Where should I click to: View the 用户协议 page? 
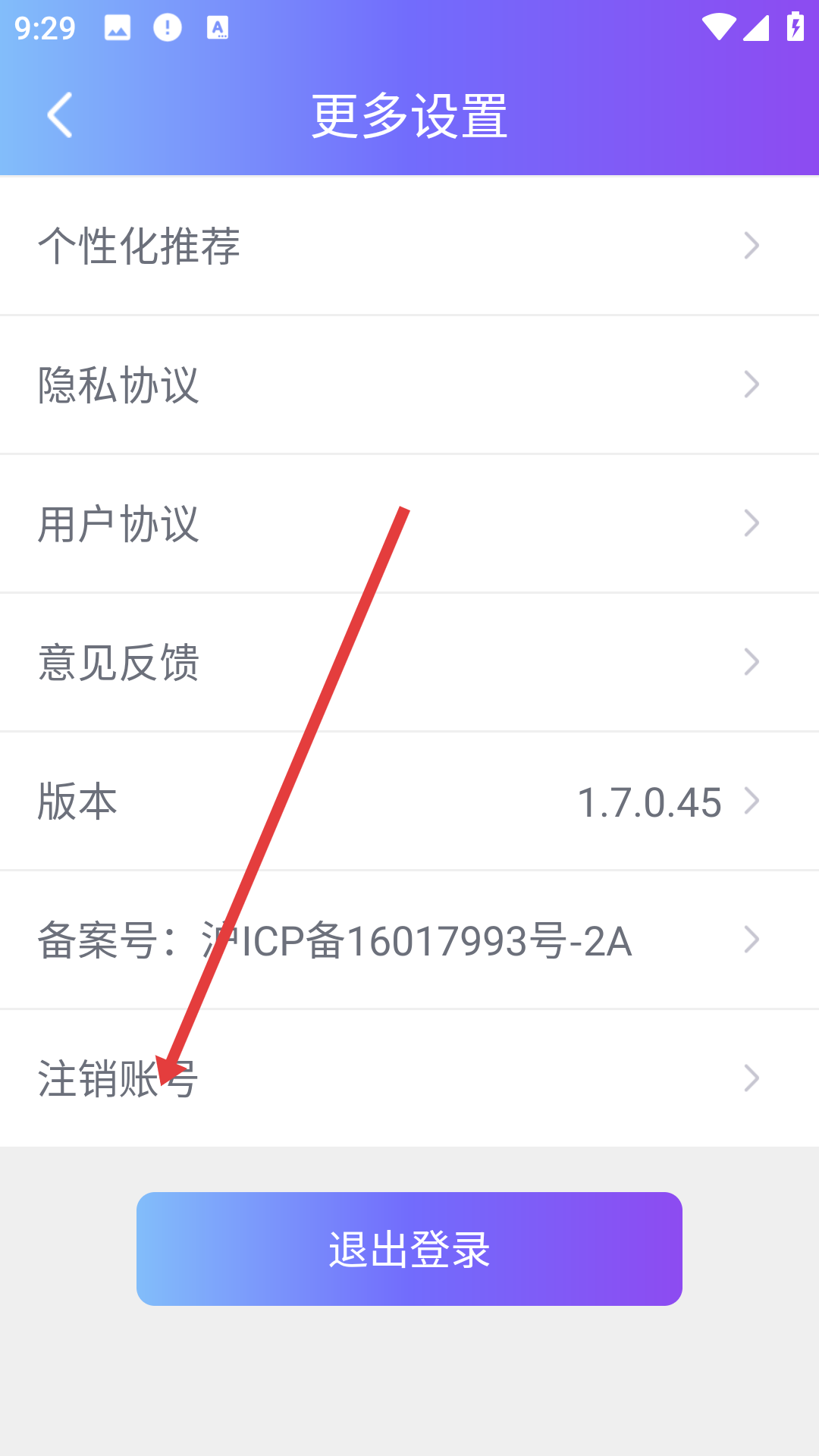(x=409, y=523)
